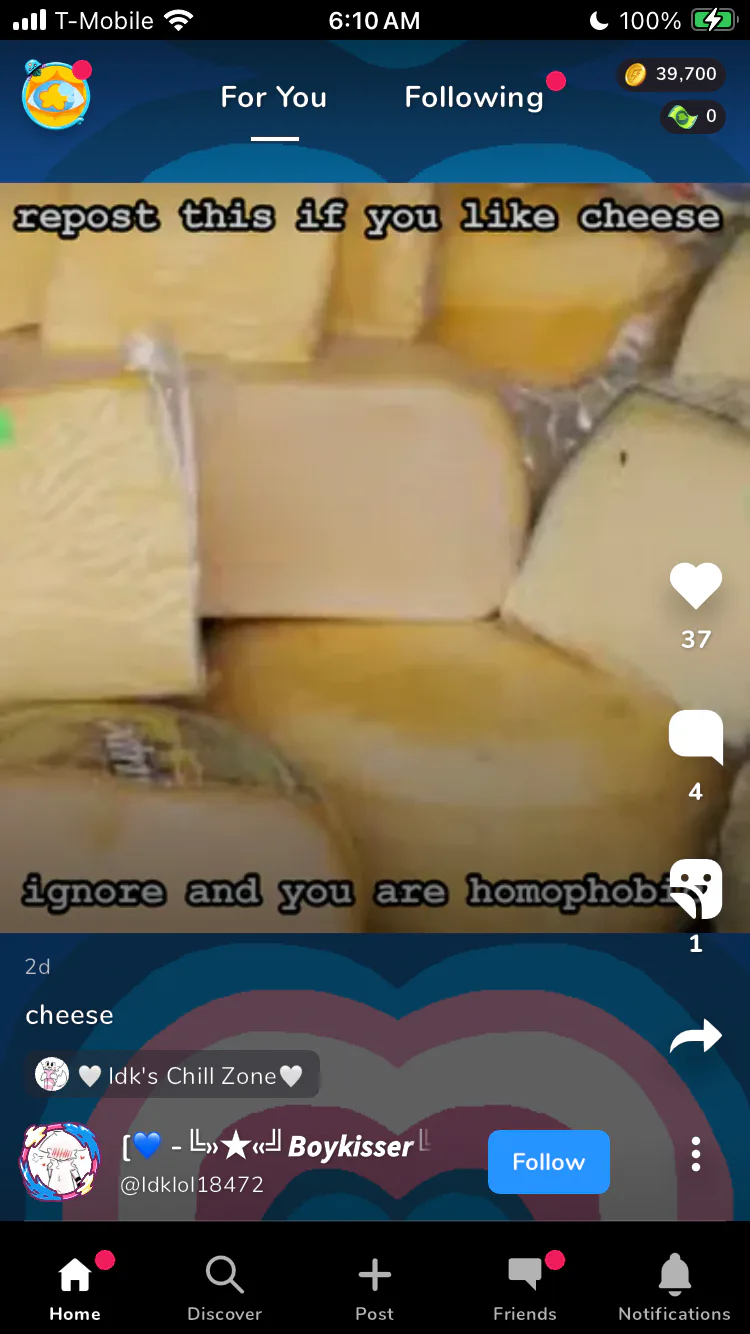Share the cheese post

(696, 1036)
